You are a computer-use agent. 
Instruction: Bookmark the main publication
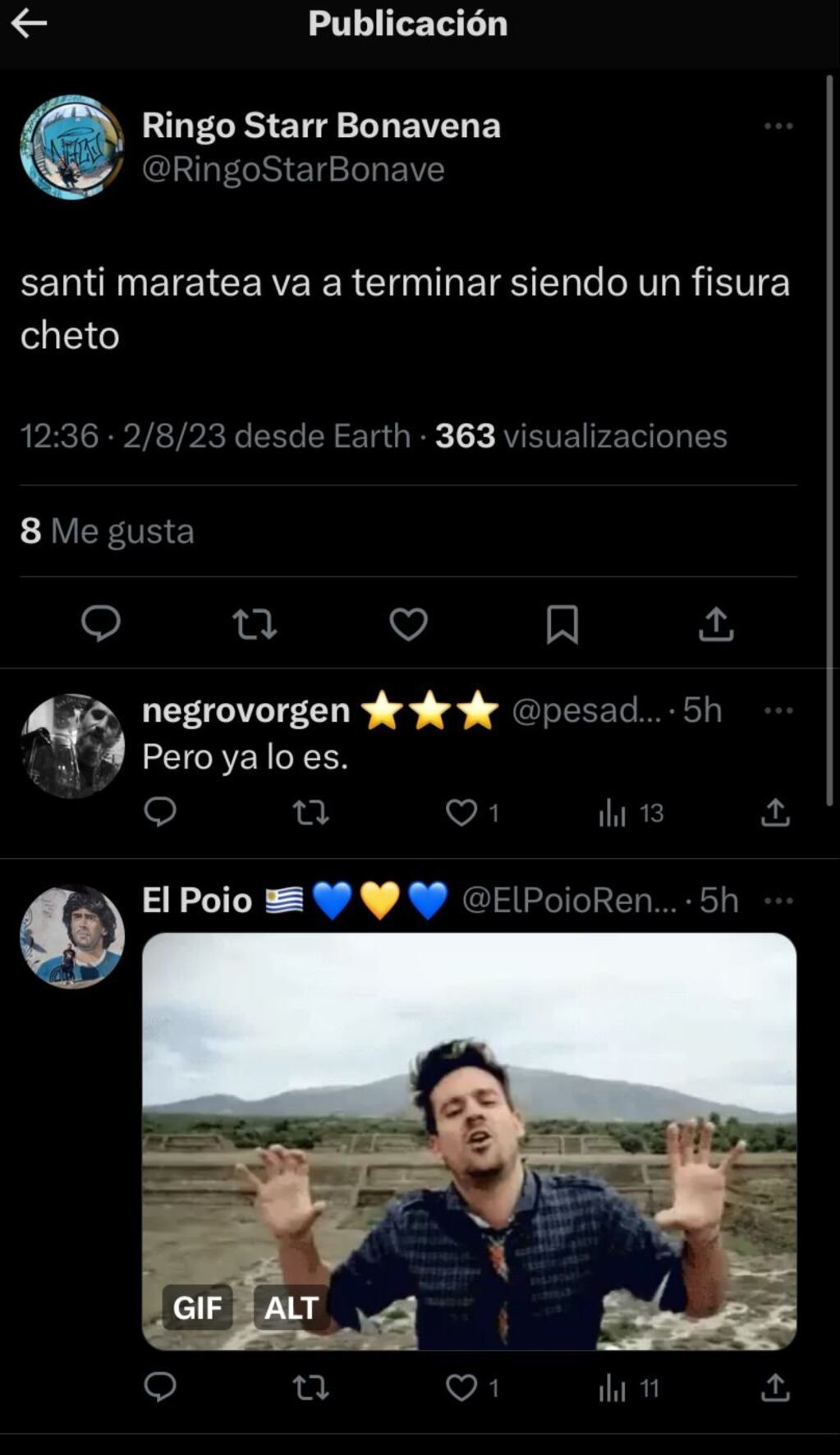point(563,626)
